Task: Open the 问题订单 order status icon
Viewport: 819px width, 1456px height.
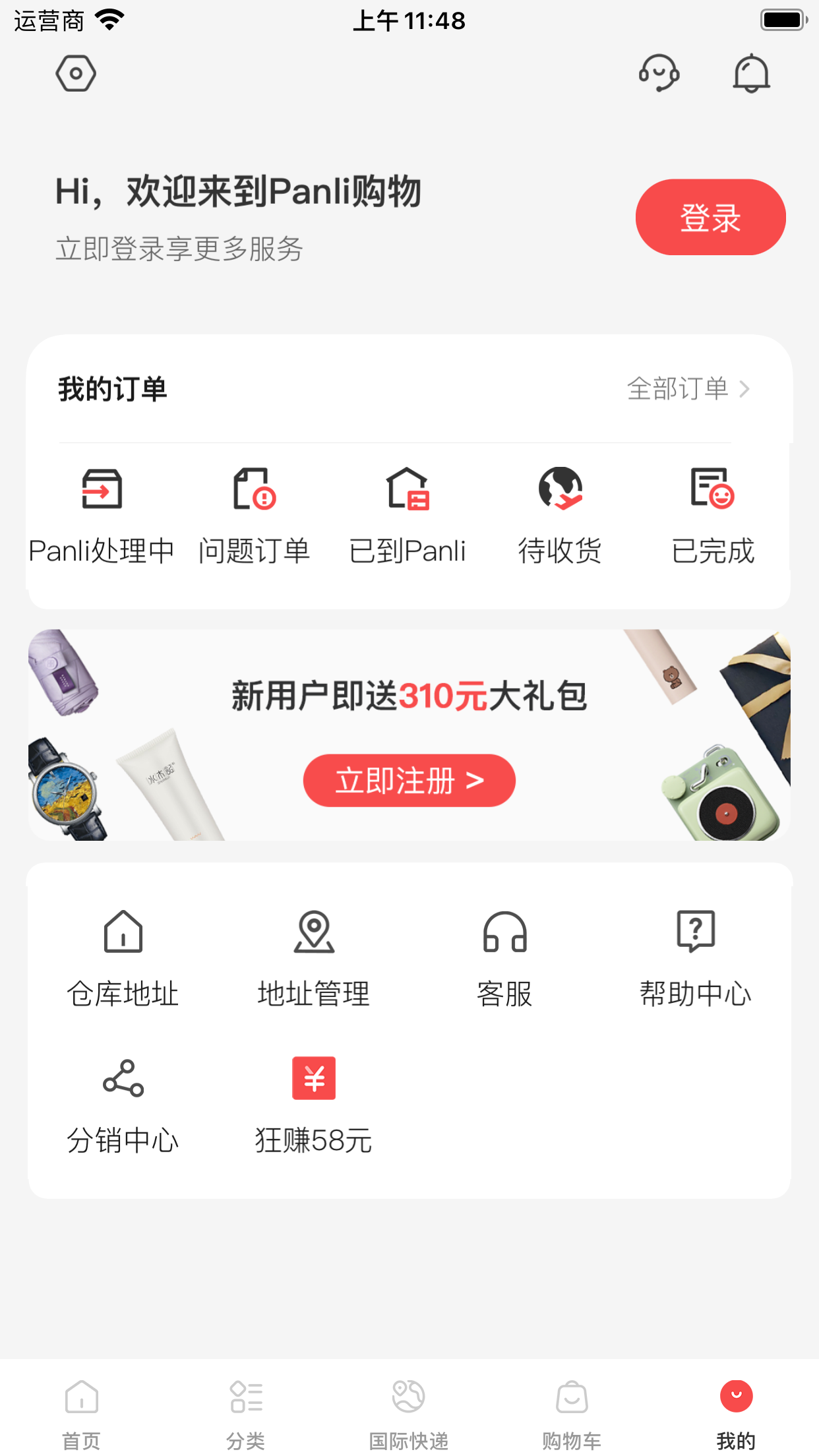Action: pyautogui.click(x=255, y=491)
